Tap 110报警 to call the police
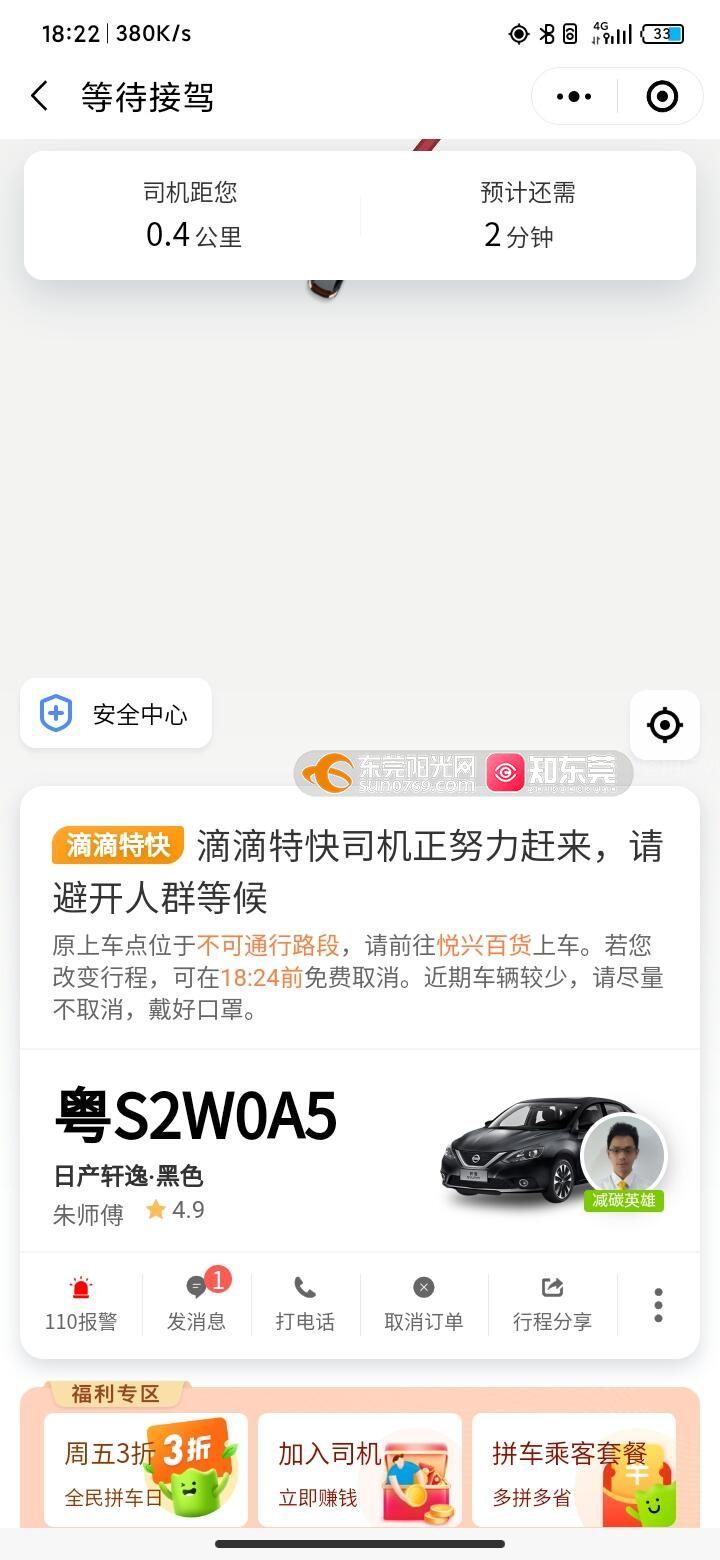 81,1304
